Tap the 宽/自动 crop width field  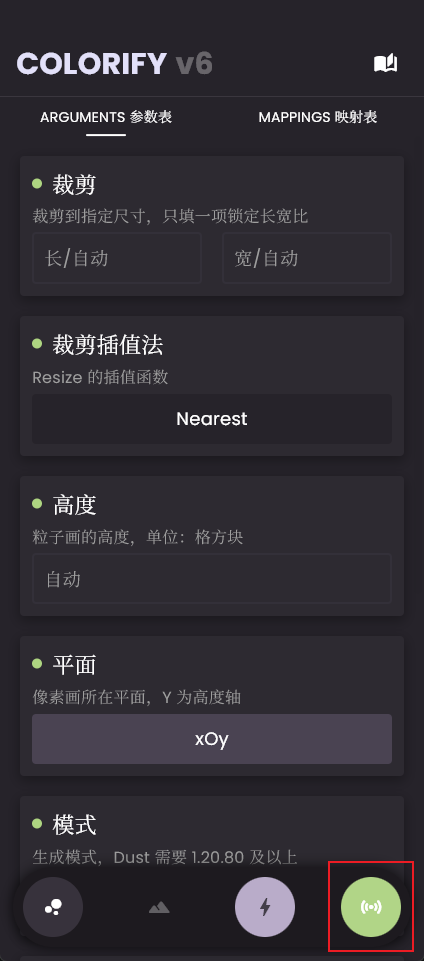coord(307,258)
